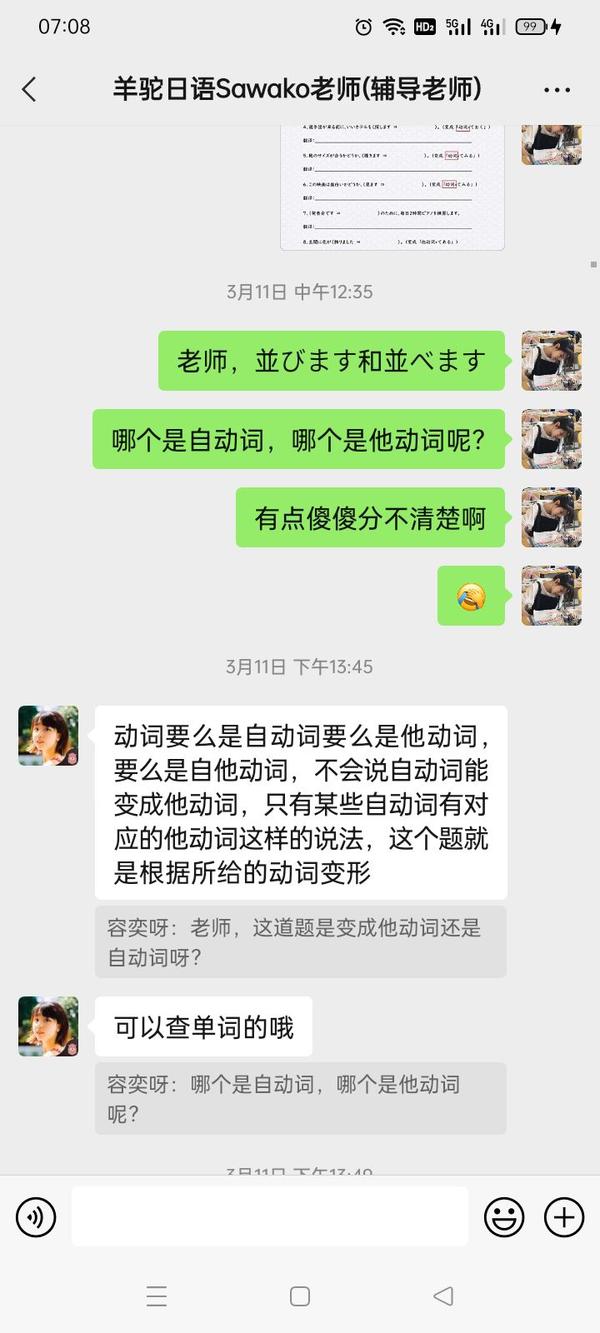The image size is (600, 1333).
Task: Open my avatar next to 有点傻傻分不清楚啊
Action: coord(552,518)
